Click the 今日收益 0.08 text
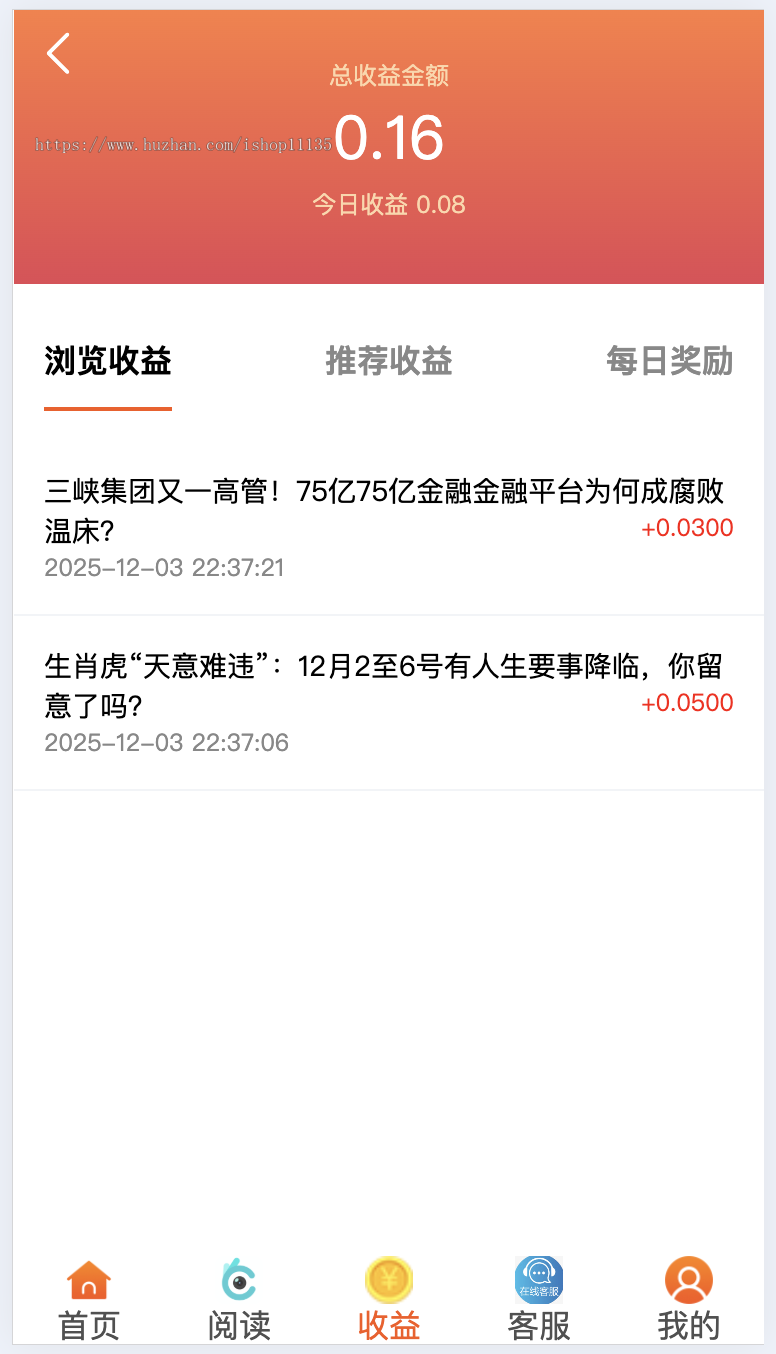776x1354 pixels. 388,204
